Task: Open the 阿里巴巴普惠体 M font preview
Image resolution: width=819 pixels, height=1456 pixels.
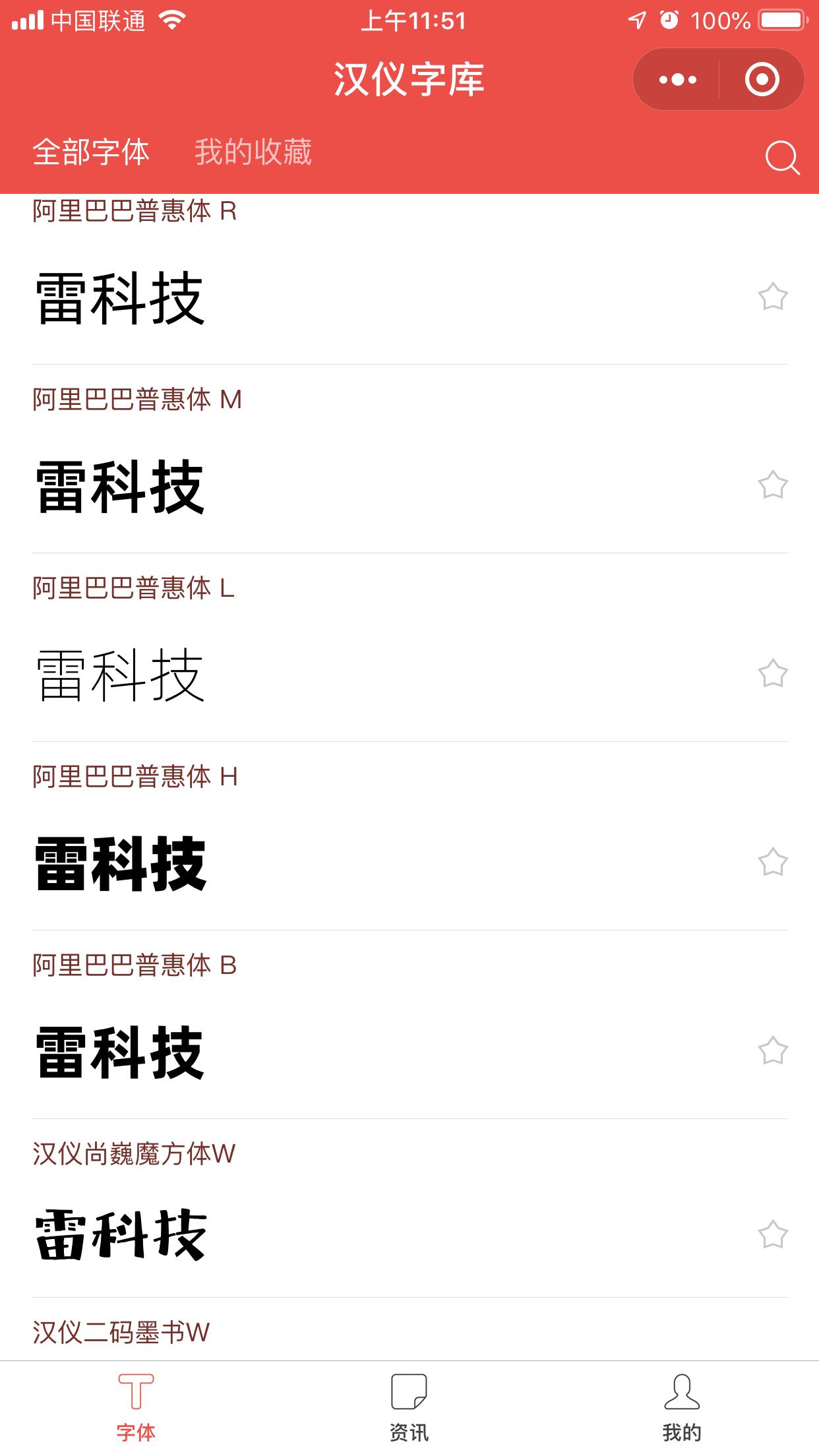Action: (x=121, y=487)
